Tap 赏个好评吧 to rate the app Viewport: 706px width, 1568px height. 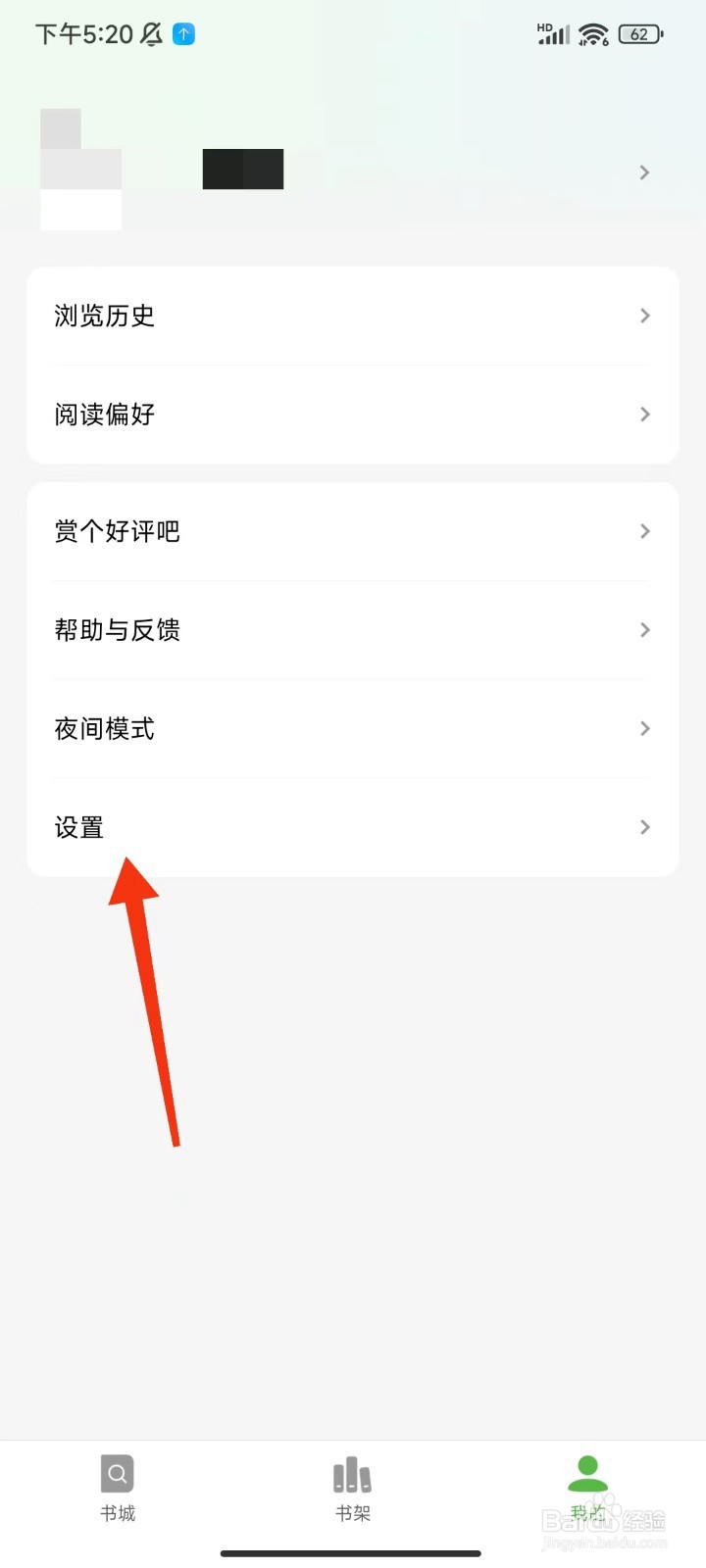pyautogui.click(x=117, y=531)
